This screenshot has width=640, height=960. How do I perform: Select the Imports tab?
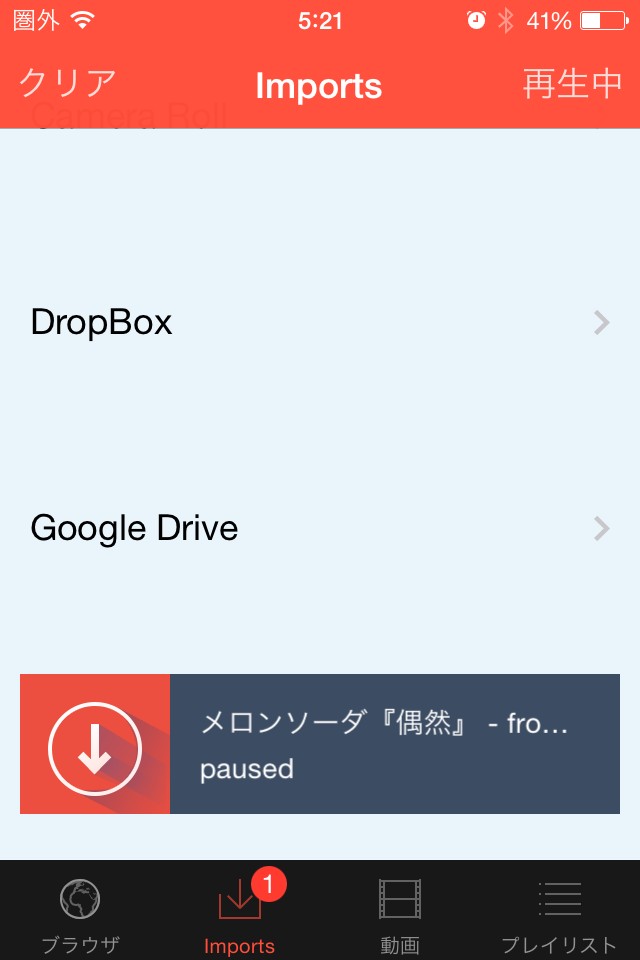(x=240, y=912)
